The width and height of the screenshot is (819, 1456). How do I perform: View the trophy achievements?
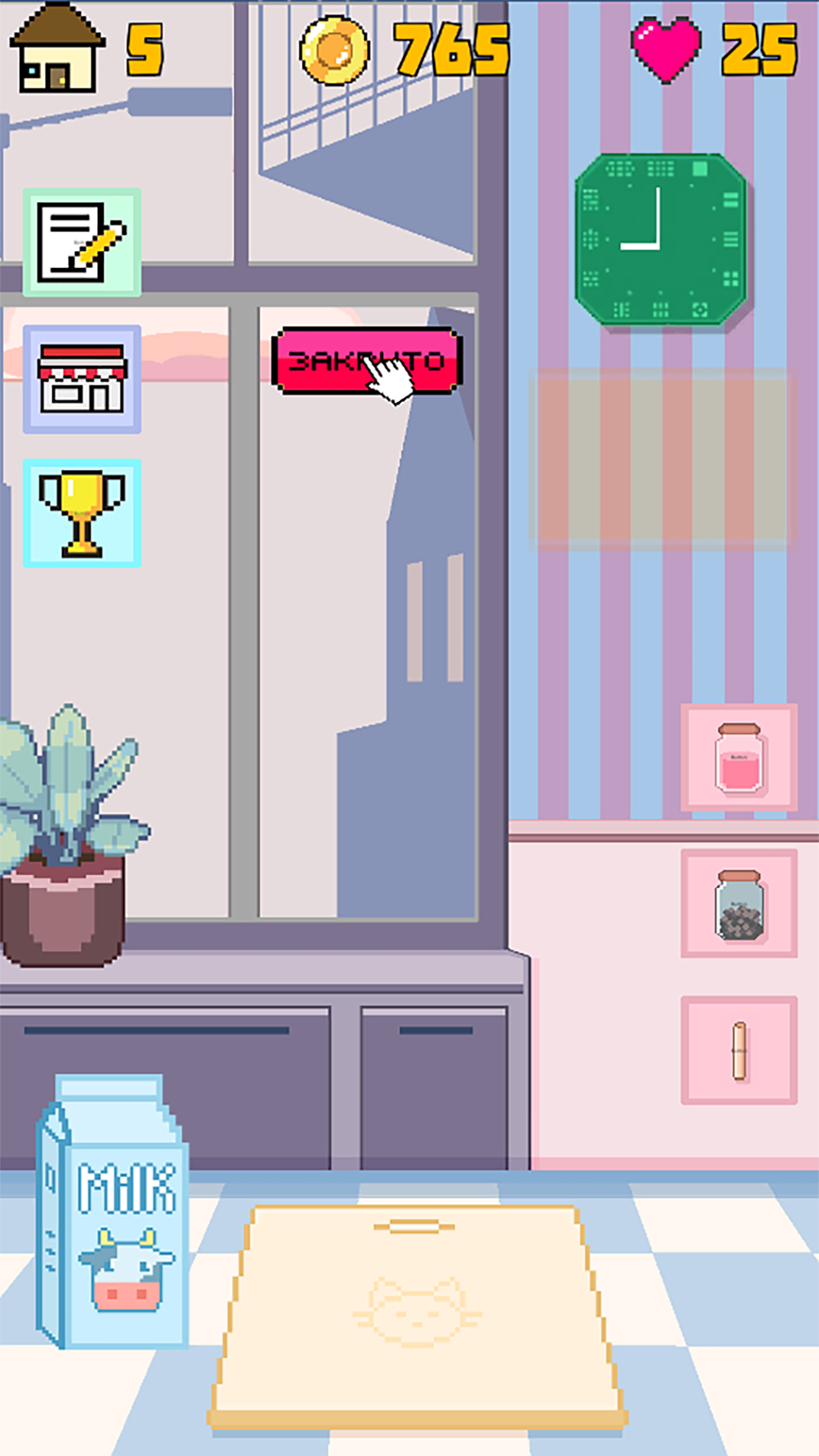82,513
